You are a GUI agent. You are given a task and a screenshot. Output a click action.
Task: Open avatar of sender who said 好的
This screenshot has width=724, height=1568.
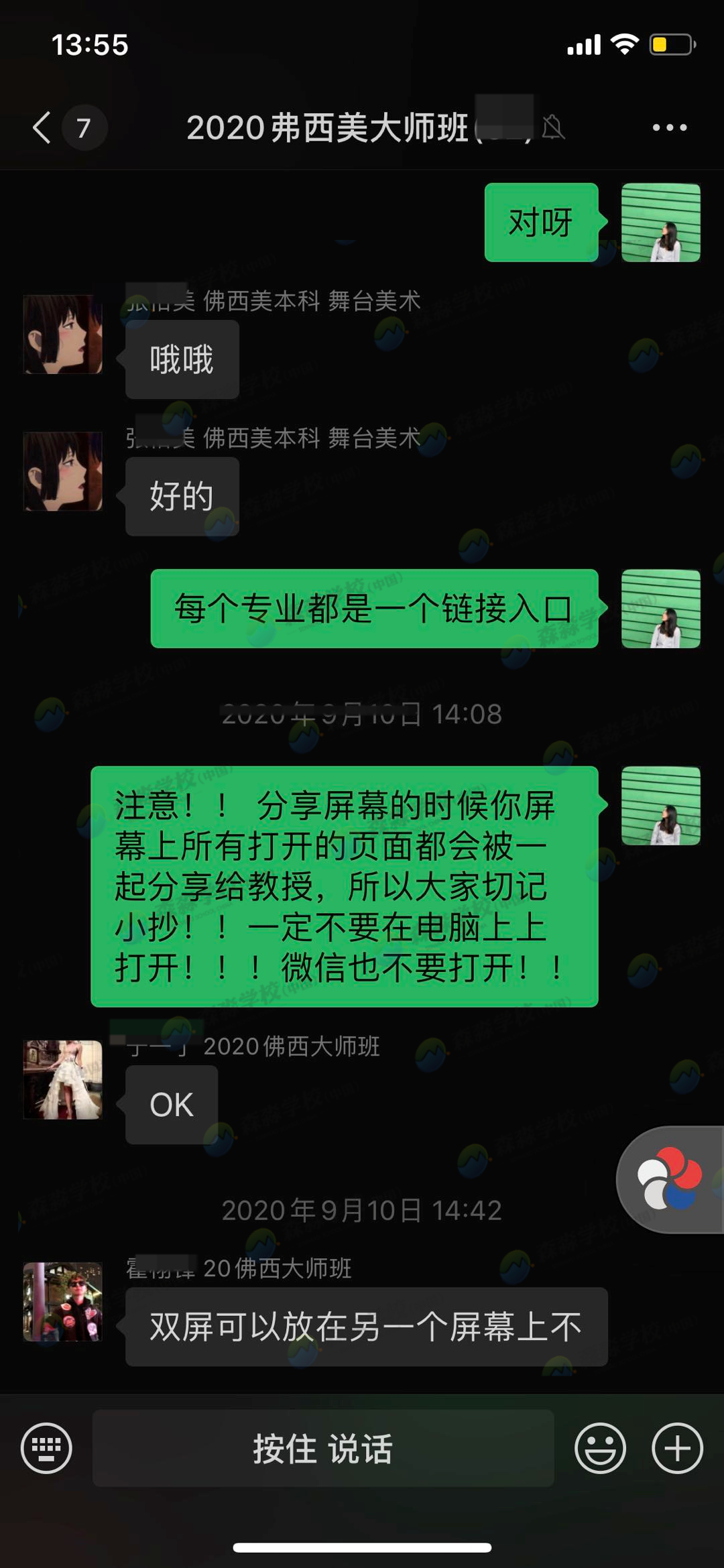[63, 471]
